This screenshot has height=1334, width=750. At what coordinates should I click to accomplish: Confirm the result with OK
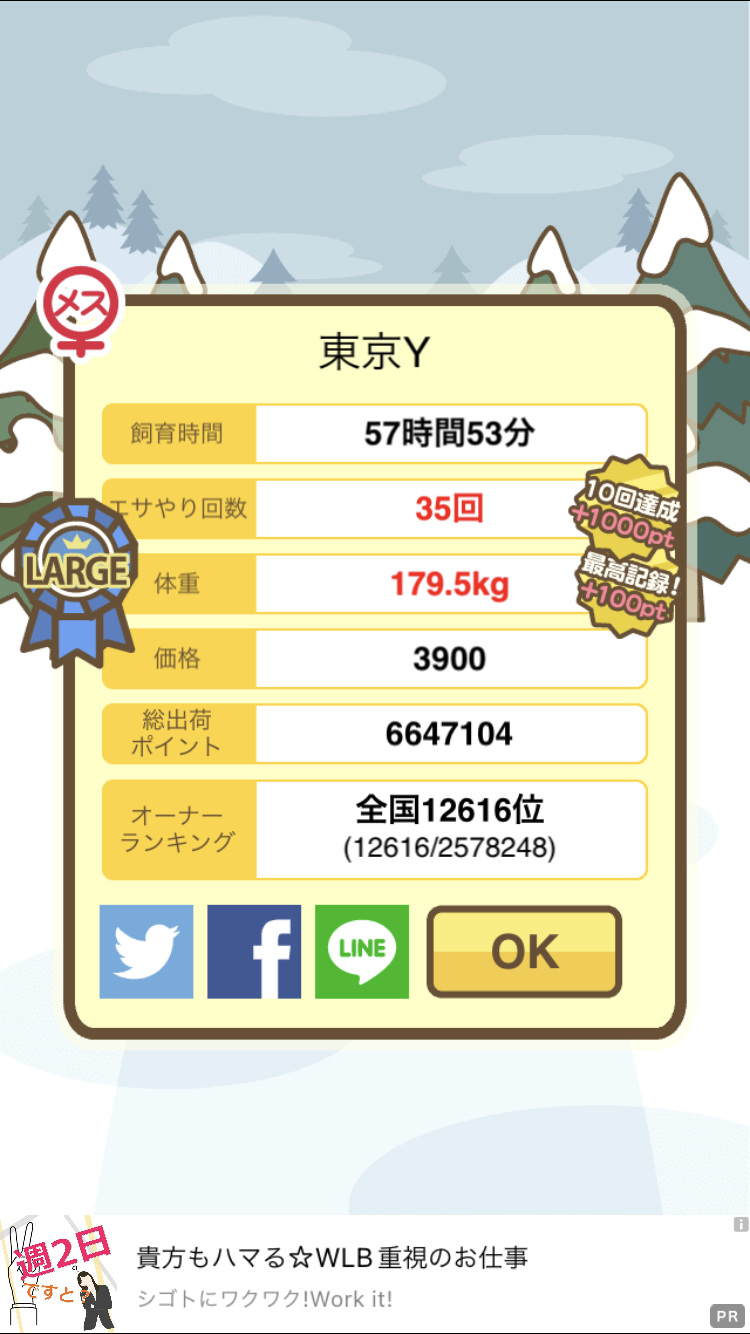(524, 952)
